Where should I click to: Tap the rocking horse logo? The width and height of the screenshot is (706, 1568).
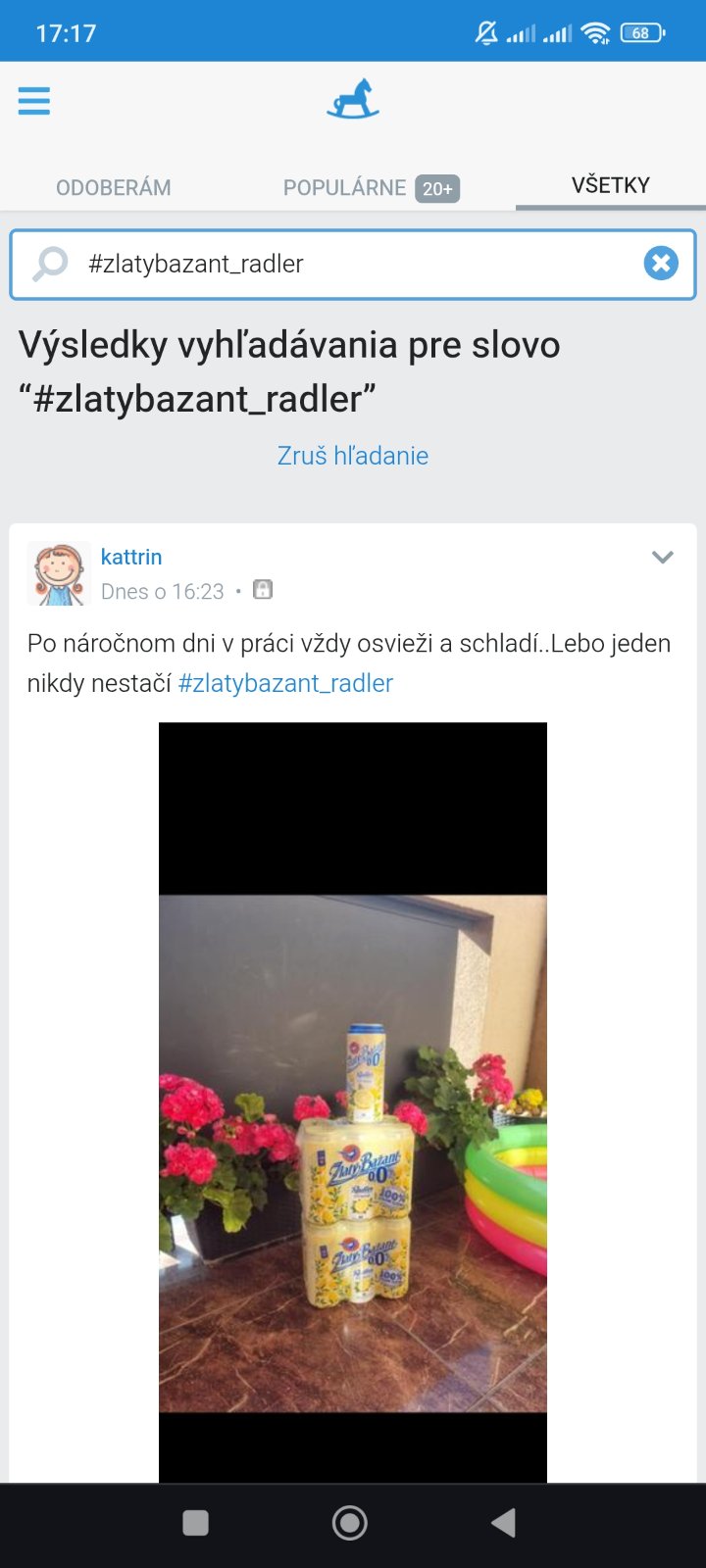[x=353, y=99]
